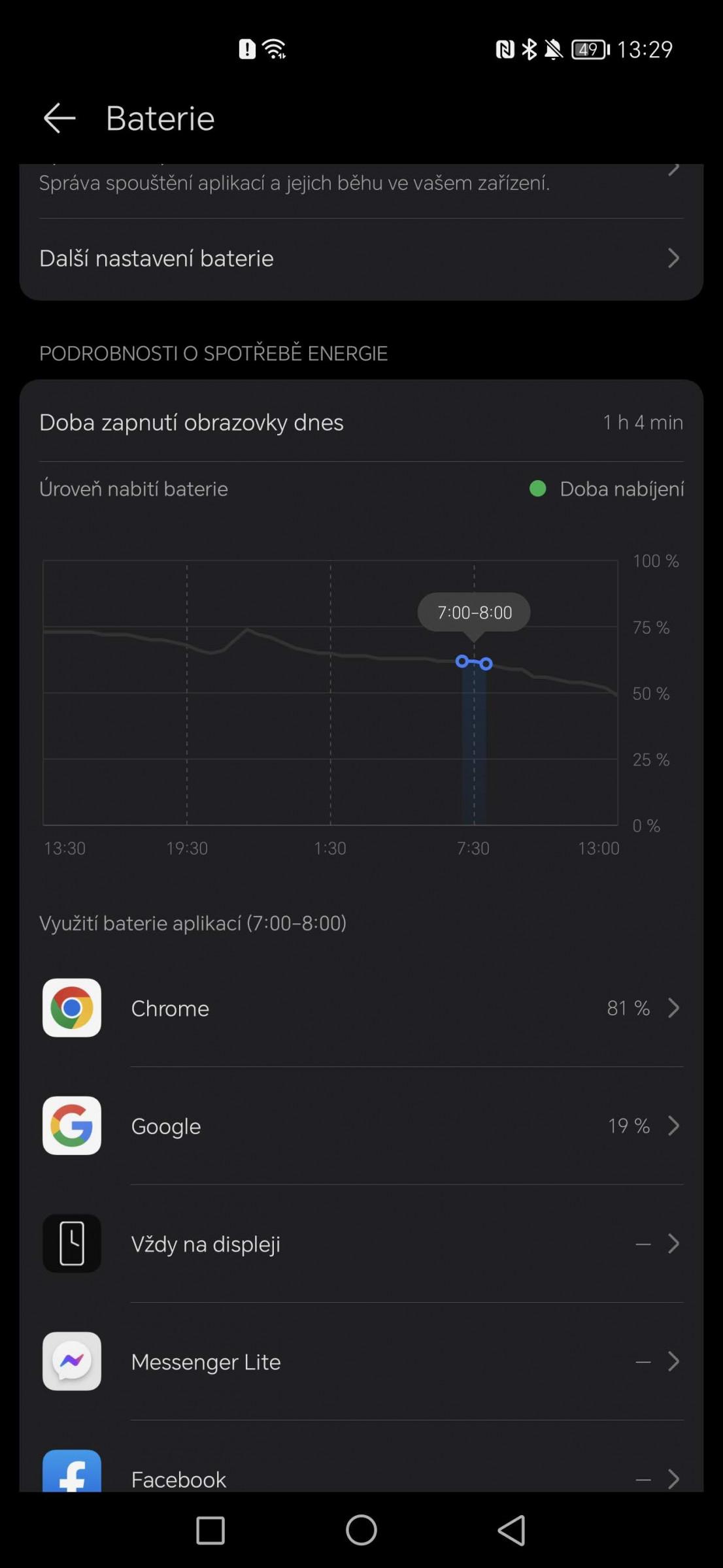
Task: Tap the system home button
Action: click(x=361, y=1529)
